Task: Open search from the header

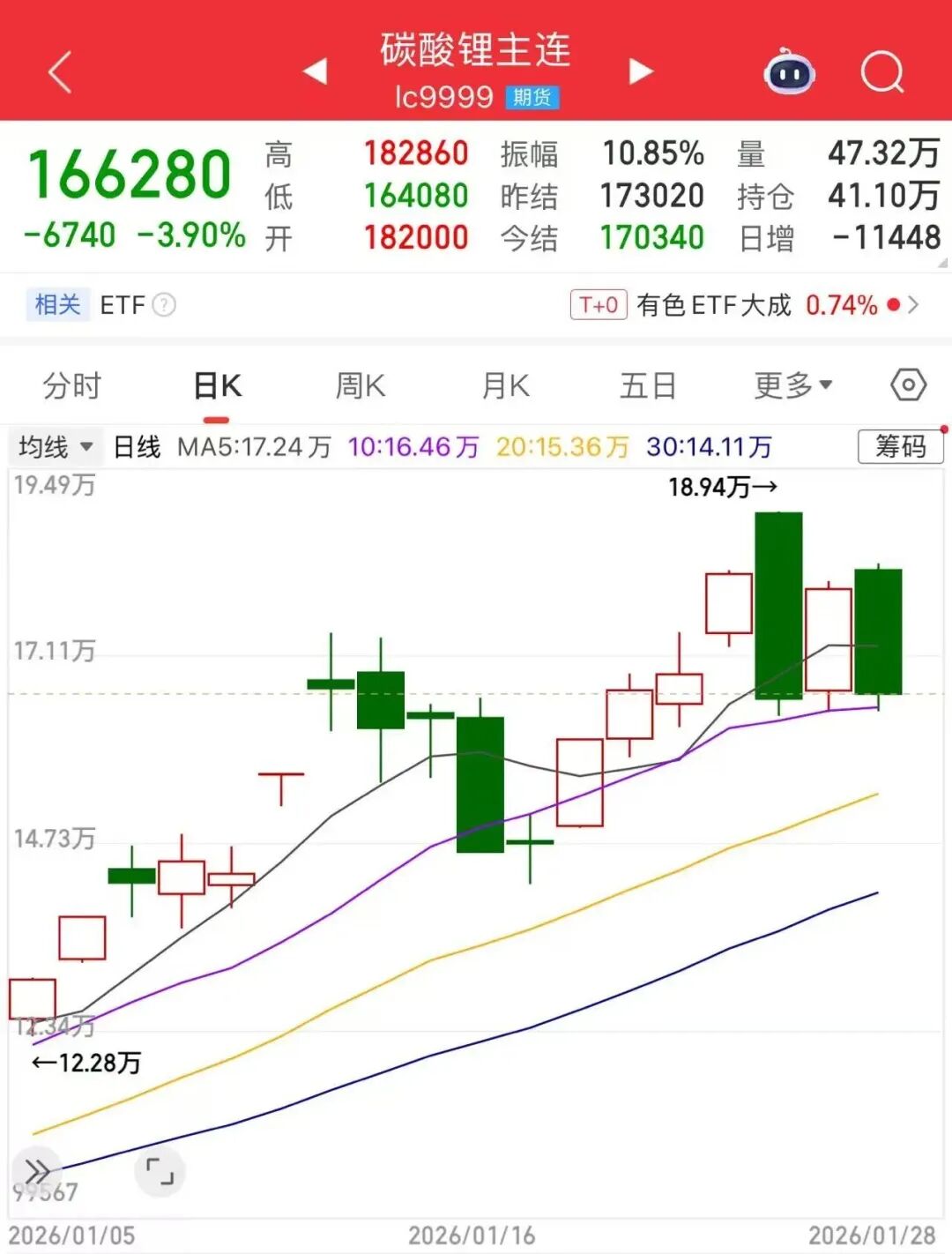Action: coord(882,71)
